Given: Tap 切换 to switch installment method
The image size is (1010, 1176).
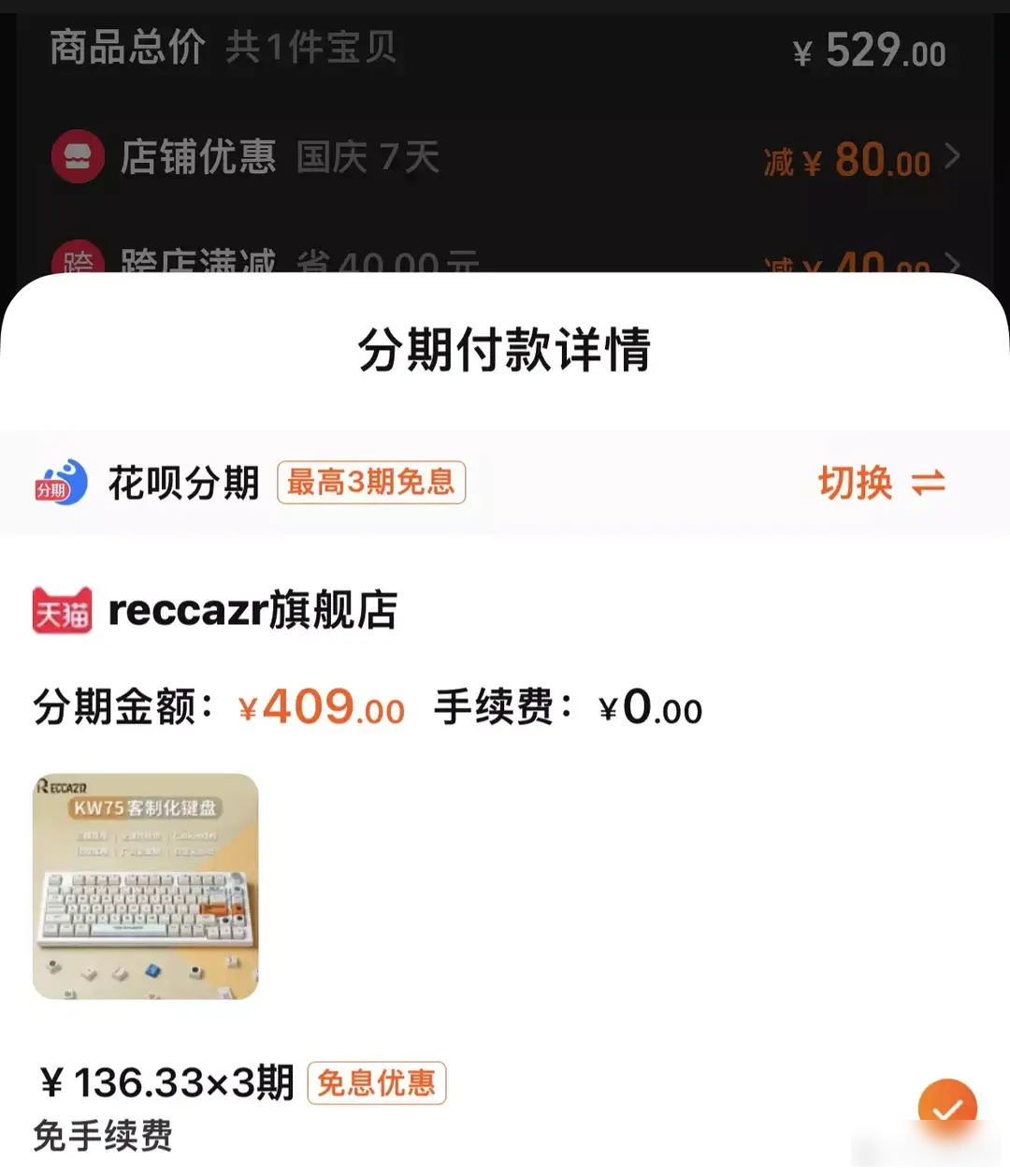Looking at the screenshot, I should coord(881,483).
